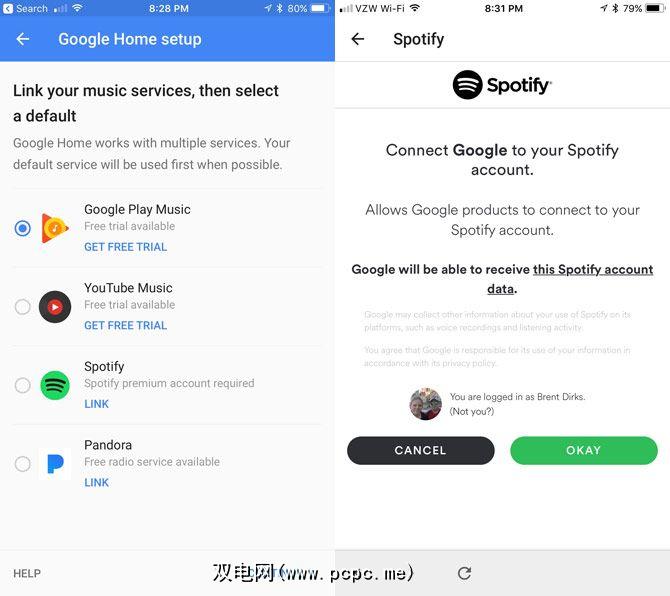670x596 pixels.
Task: Cancel connecting Google to Spotify
Action: [x=420, y=450]
